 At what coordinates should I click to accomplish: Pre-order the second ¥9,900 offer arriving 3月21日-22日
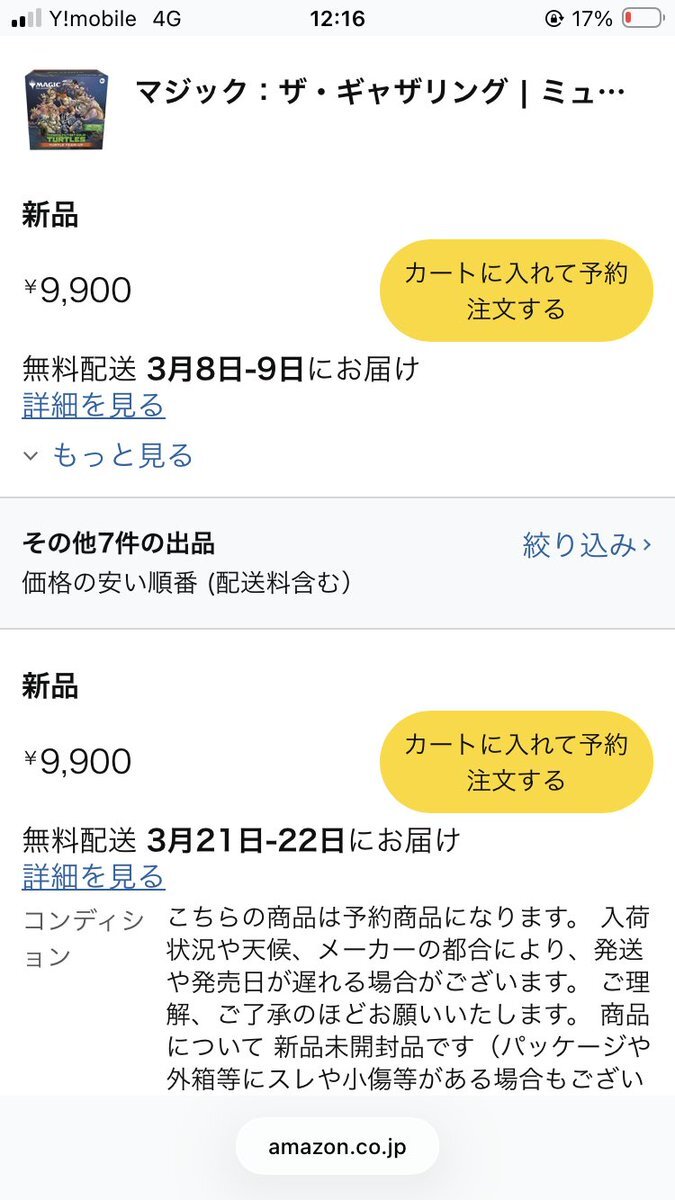pyautogui.click(x=516, y=762)
